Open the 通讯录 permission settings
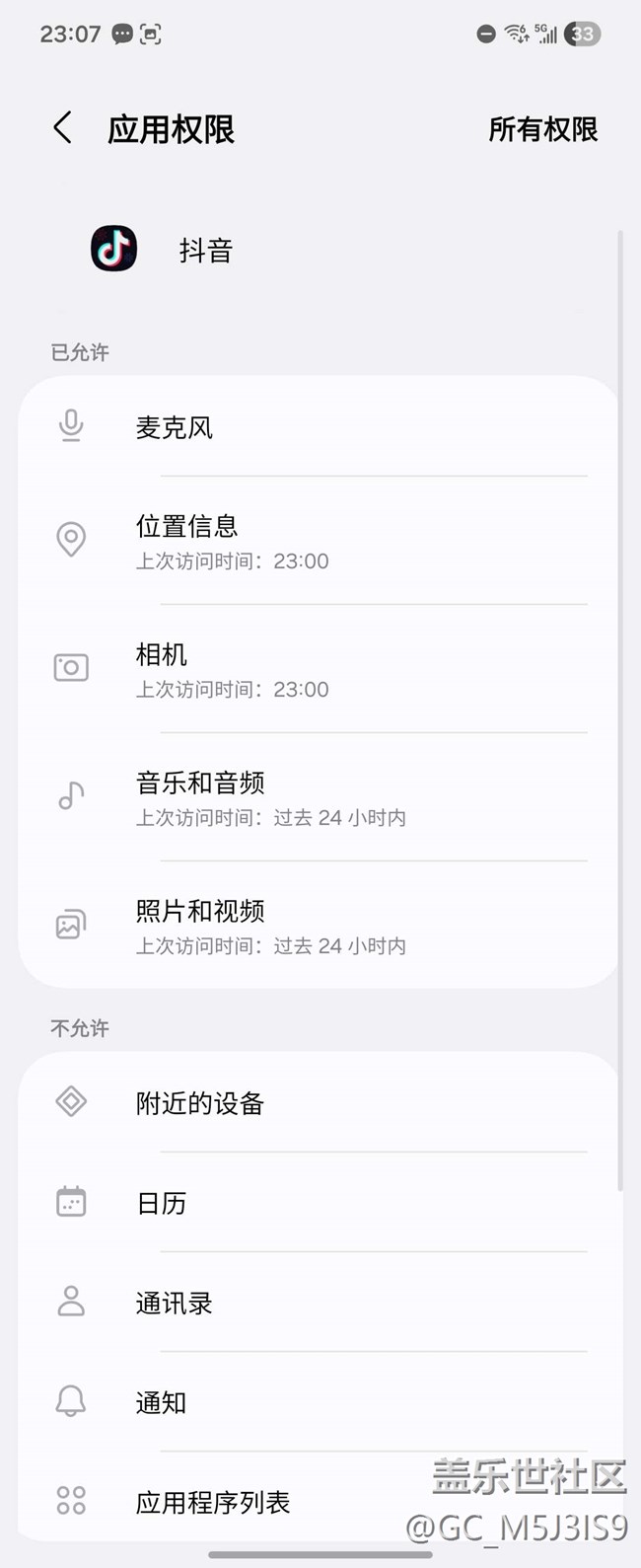Screen dimensions: 641x1568 (316, 1303)
